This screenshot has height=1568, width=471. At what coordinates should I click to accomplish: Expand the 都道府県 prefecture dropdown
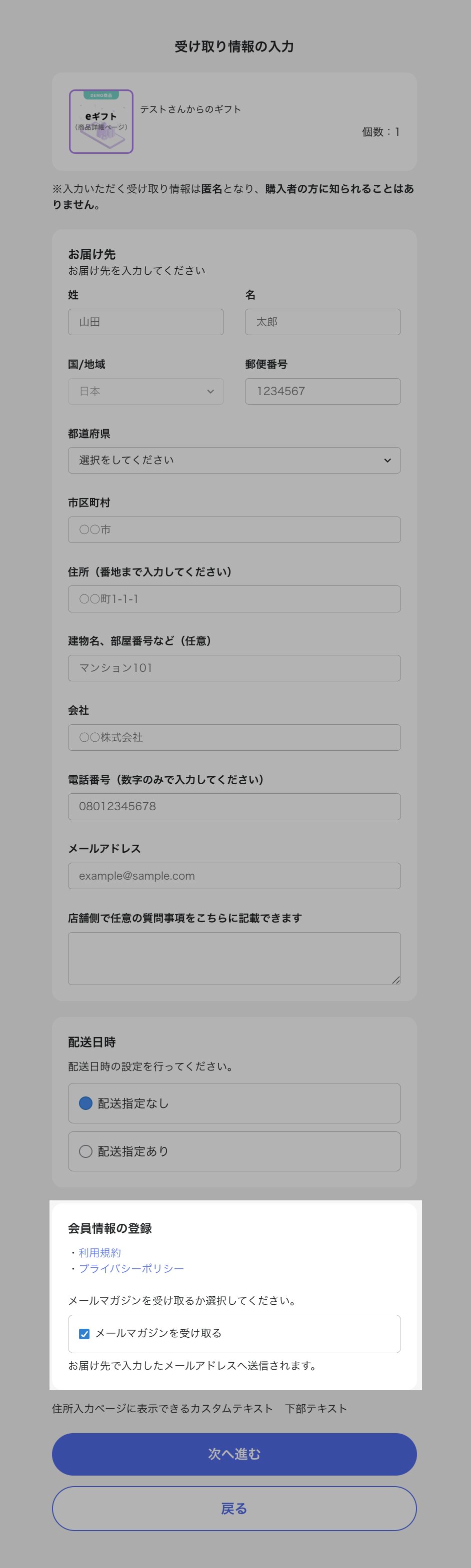234,460
